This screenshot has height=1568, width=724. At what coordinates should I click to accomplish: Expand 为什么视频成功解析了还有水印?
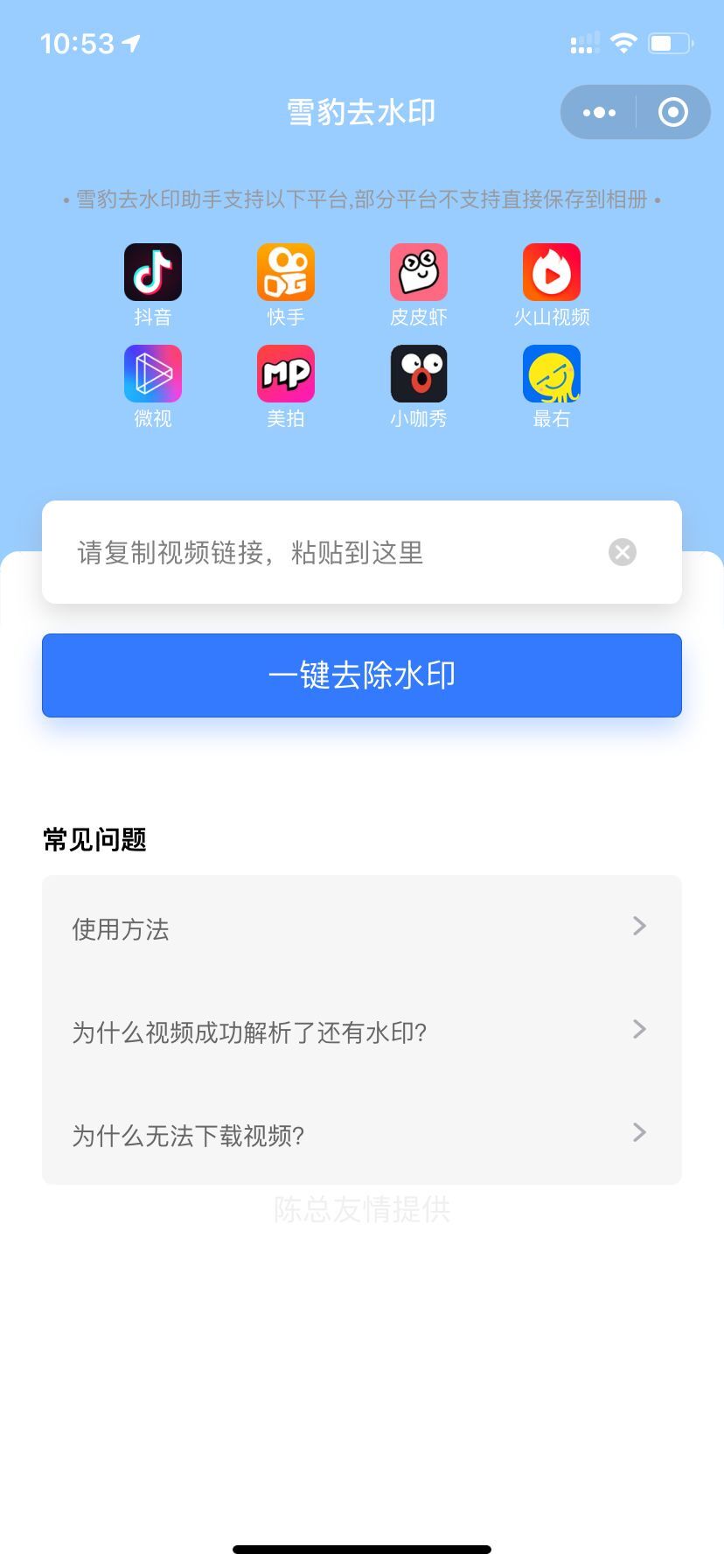point(362,1032)
